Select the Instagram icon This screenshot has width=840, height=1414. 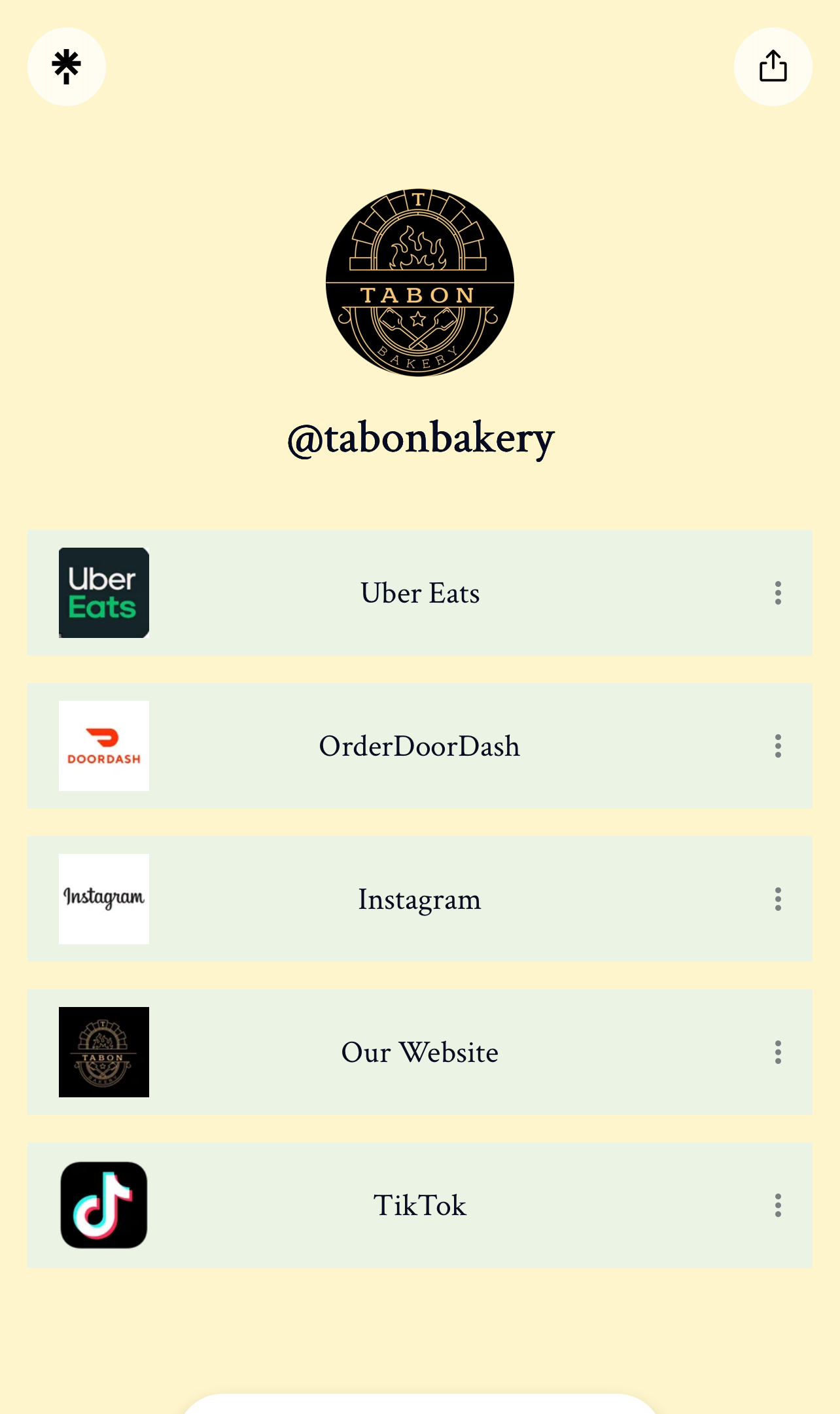(x=103, y=899)
